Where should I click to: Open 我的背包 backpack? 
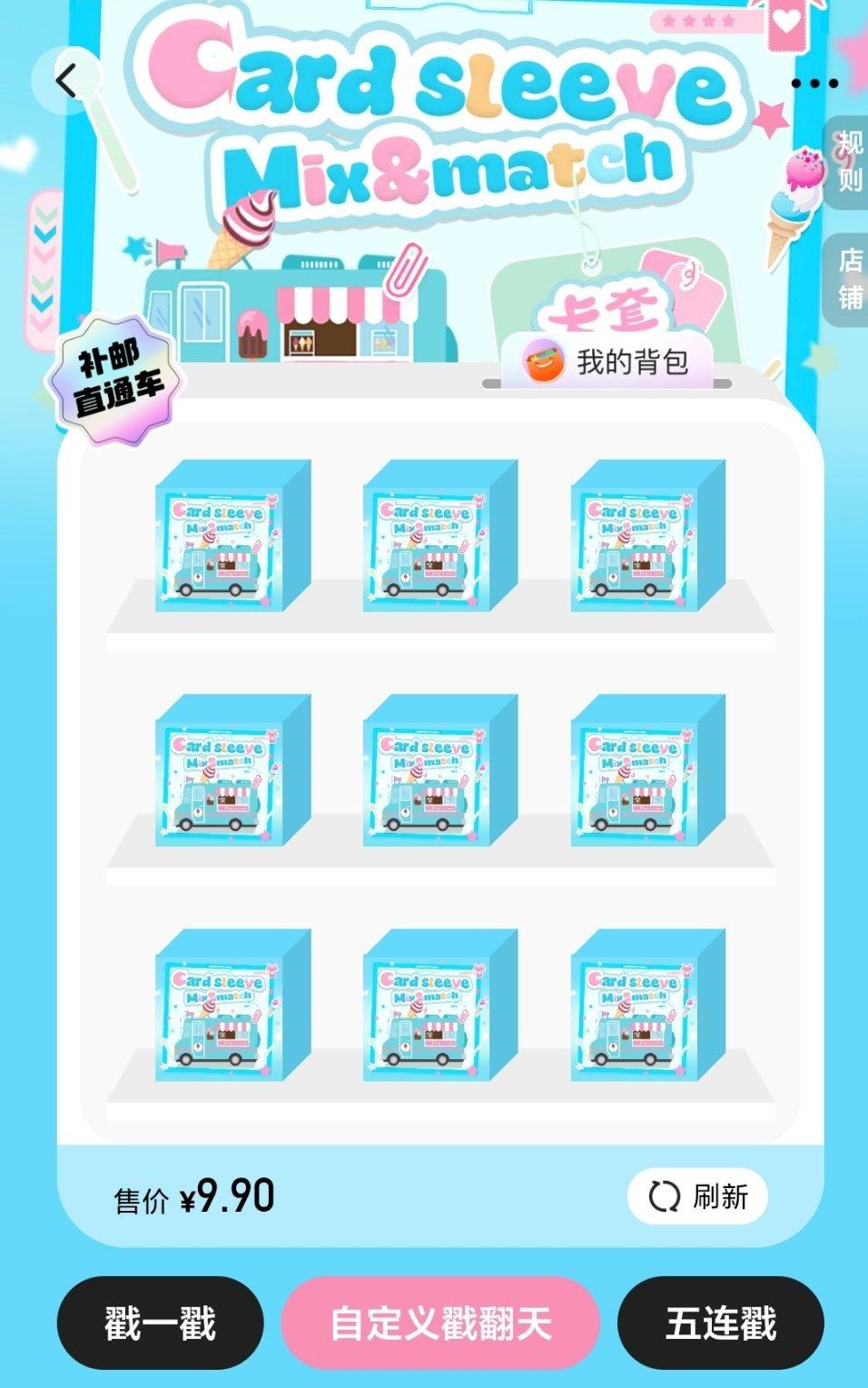(x=607, y=363)
